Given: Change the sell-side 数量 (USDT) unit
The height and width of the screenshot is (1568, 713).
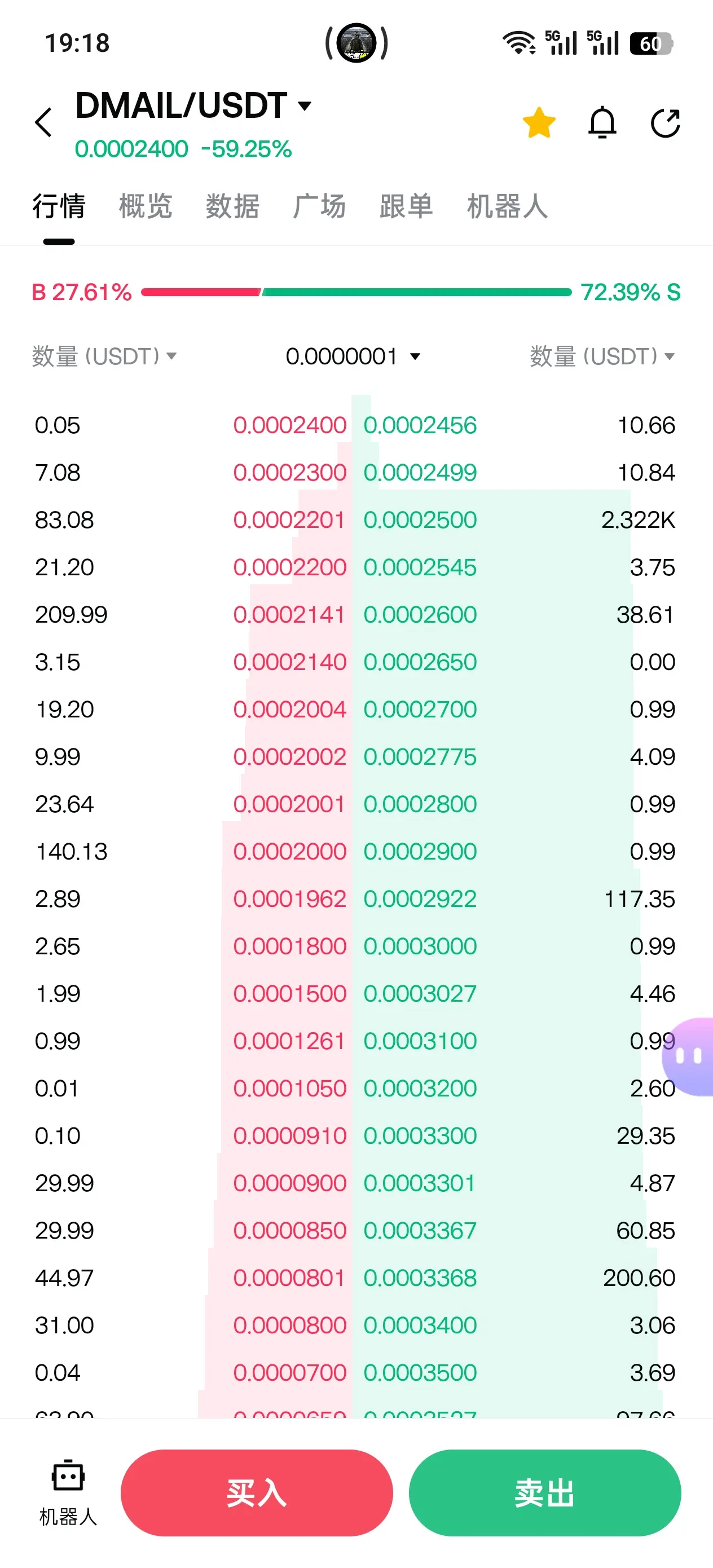Looking at the screenshot, I should coord(601,356).
